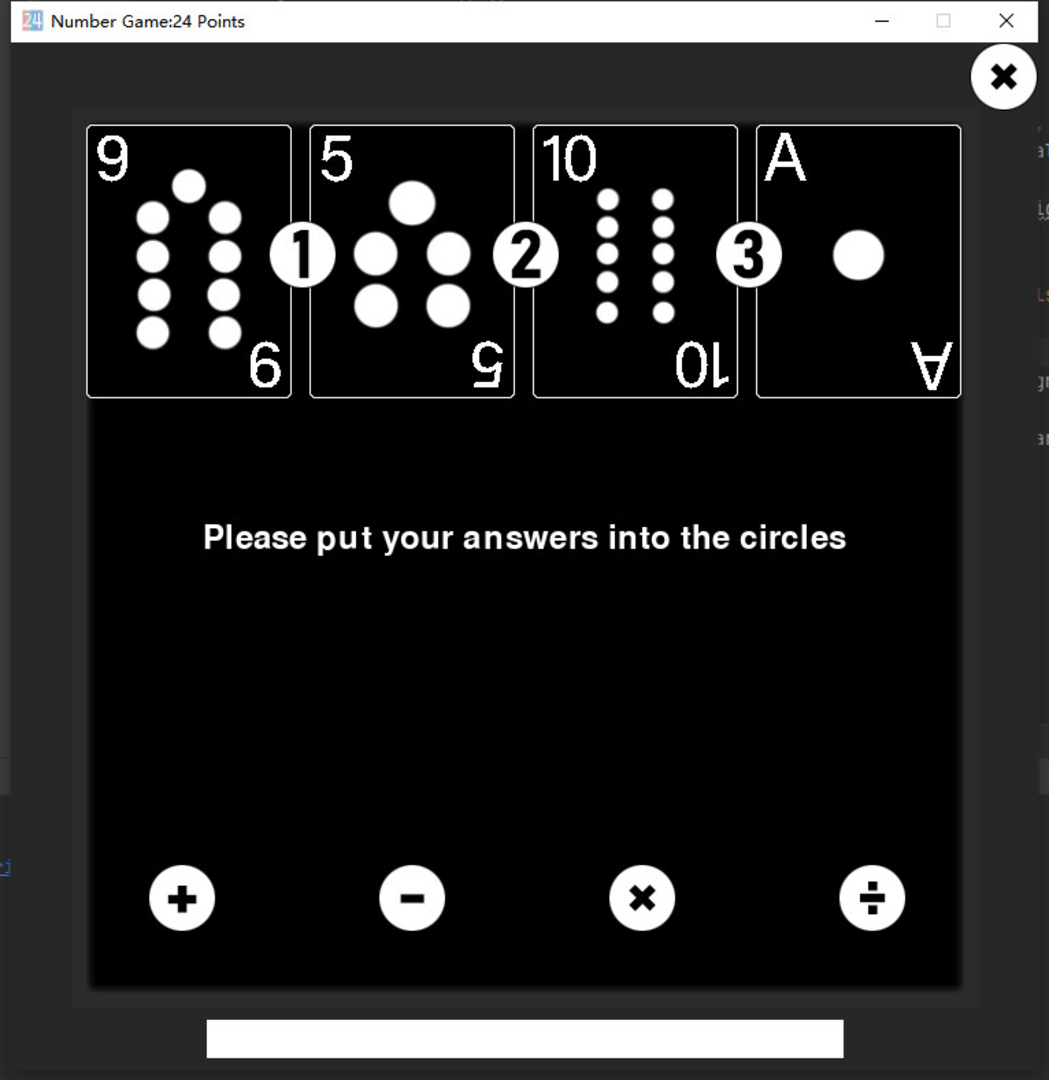Choose the multiply operator button
Viewport: 1049px width, 1080px height.
642,898
